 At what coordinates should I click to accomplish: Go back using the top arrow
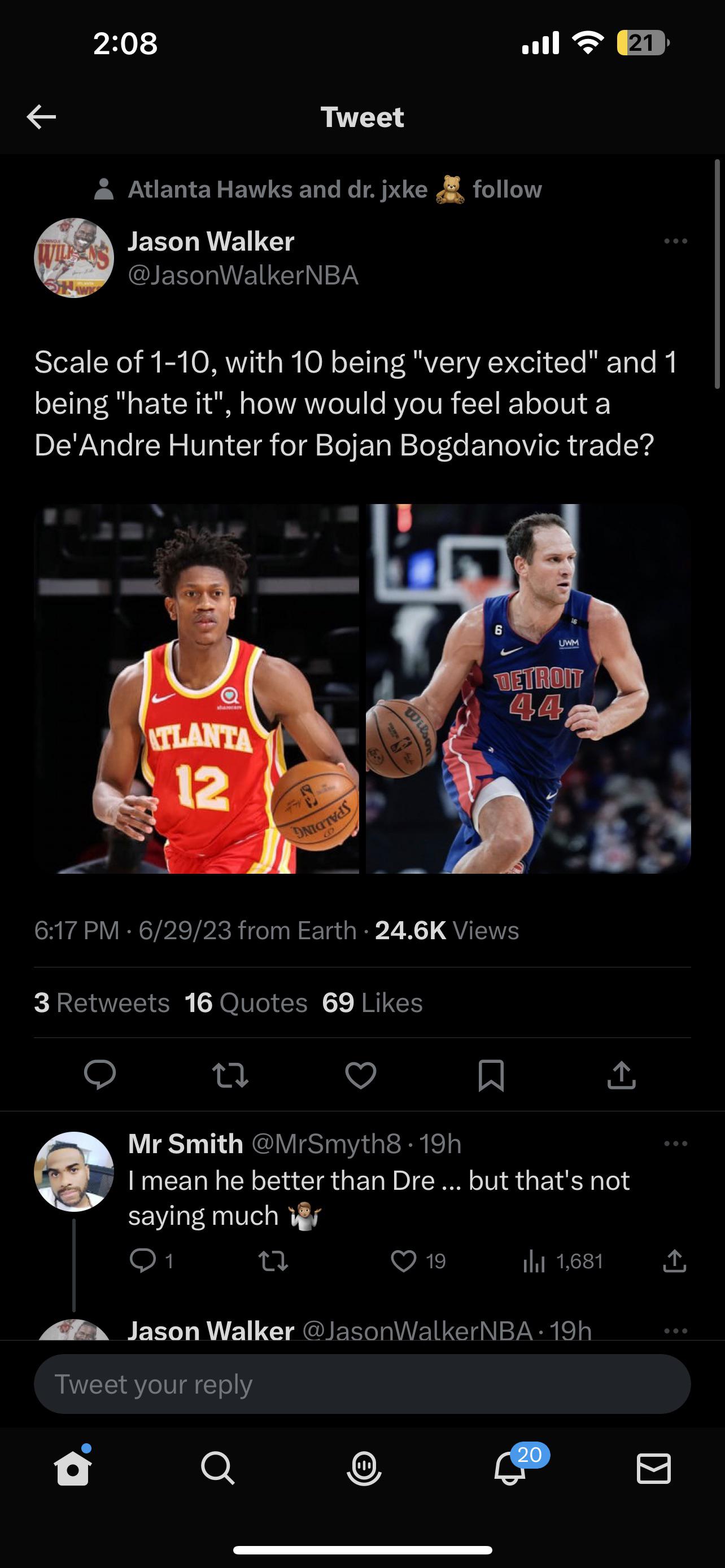(x=41, y=117)
